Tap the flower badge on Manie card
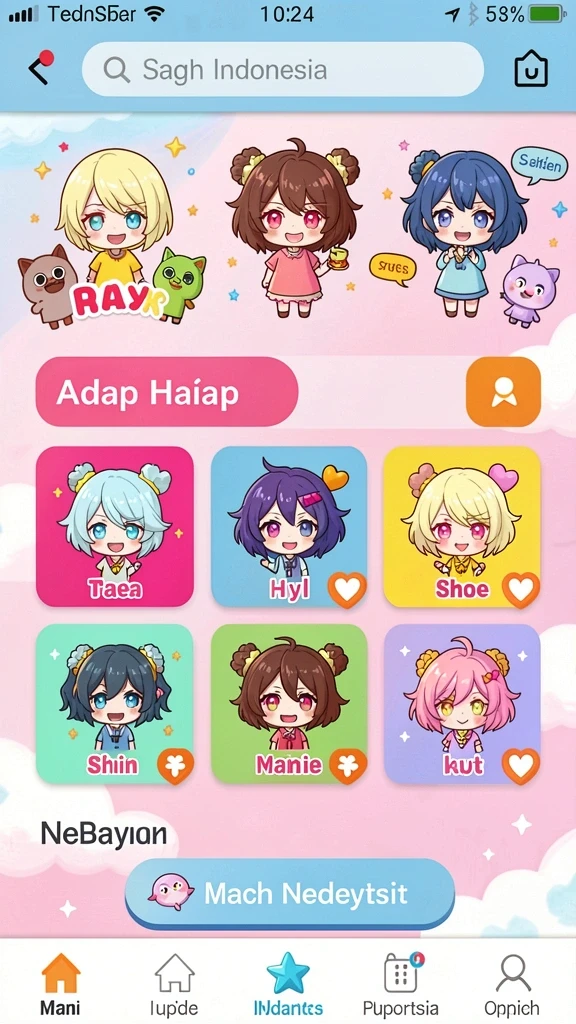Image resolution: width=576 pixels, height=1024 pixels. pyautogui.click(x=347, y=765)
